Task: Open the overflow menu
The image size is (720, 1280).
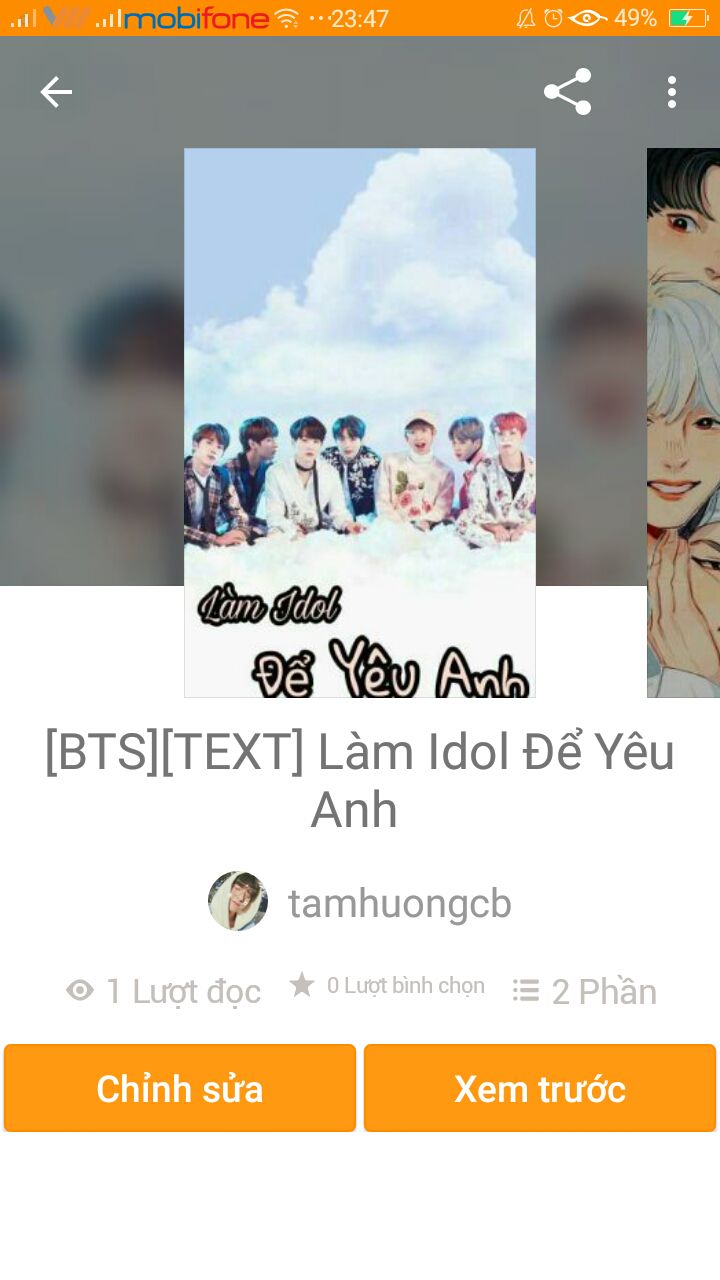Action: [x=672, y=92]
